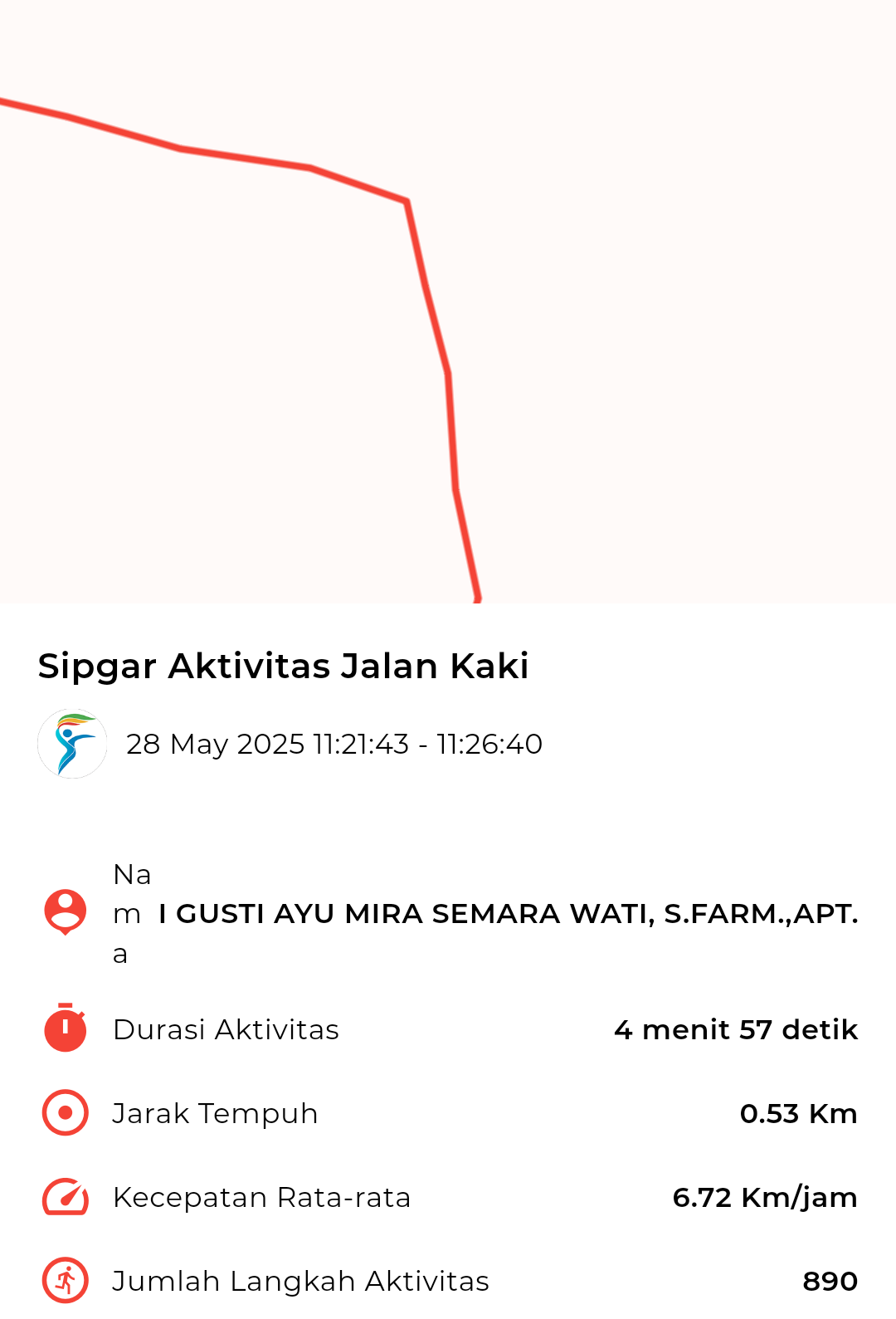The height and width of the screenshot is (1319, 896).
Task: Select the Kecepatan Rata-rata row label
Action: click(x=262, y=1196)
